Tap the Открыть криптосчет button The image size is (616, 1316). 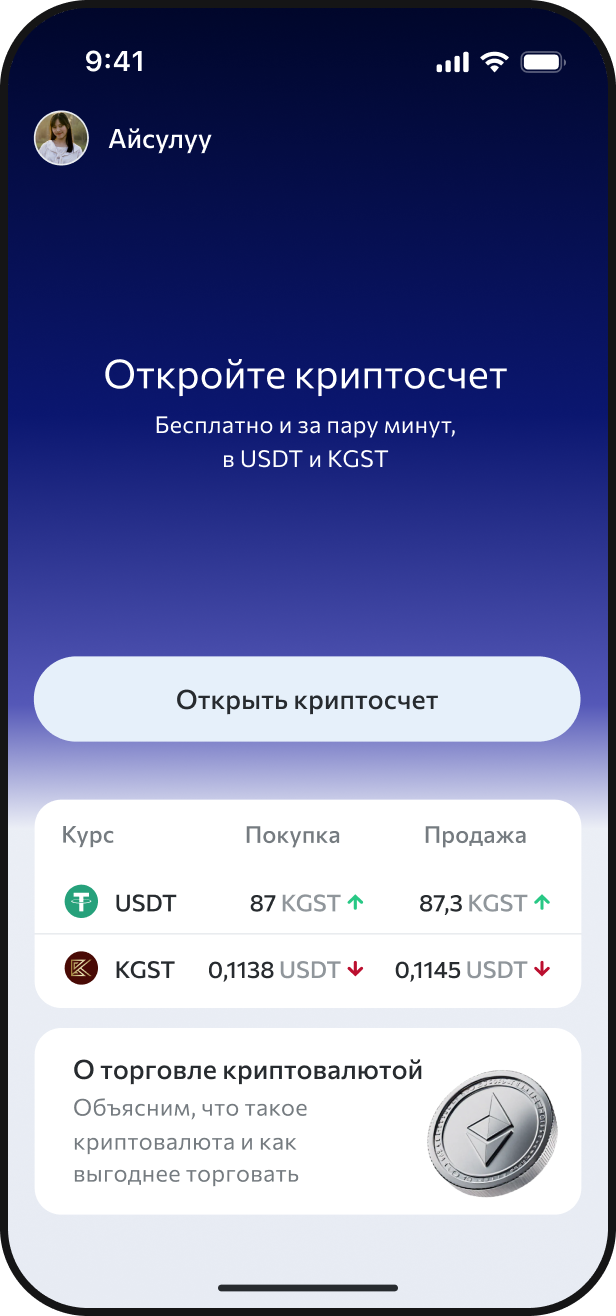click(307, 699)
